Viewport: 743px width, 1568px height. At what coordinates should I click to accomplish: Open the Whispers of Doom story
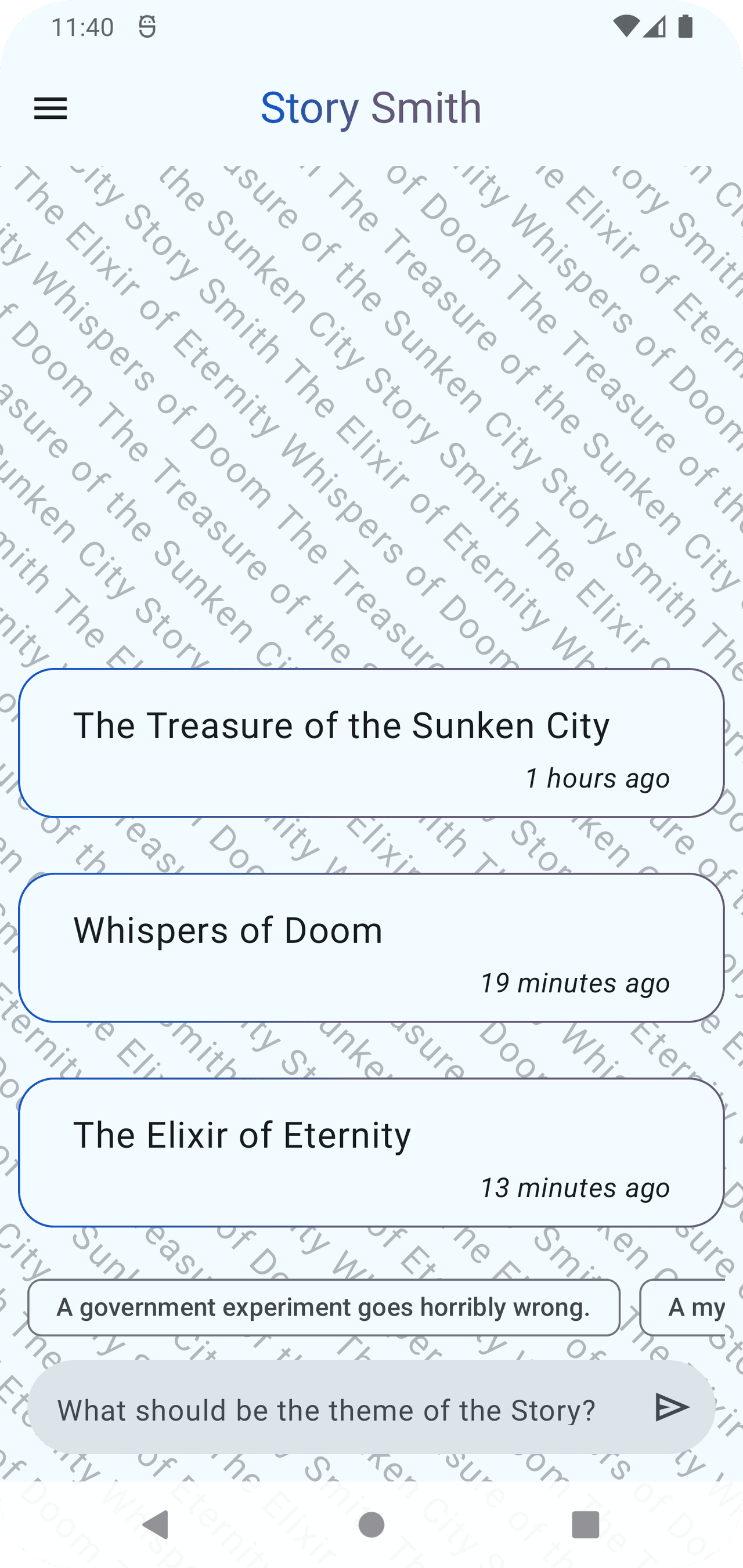(371, 947)
